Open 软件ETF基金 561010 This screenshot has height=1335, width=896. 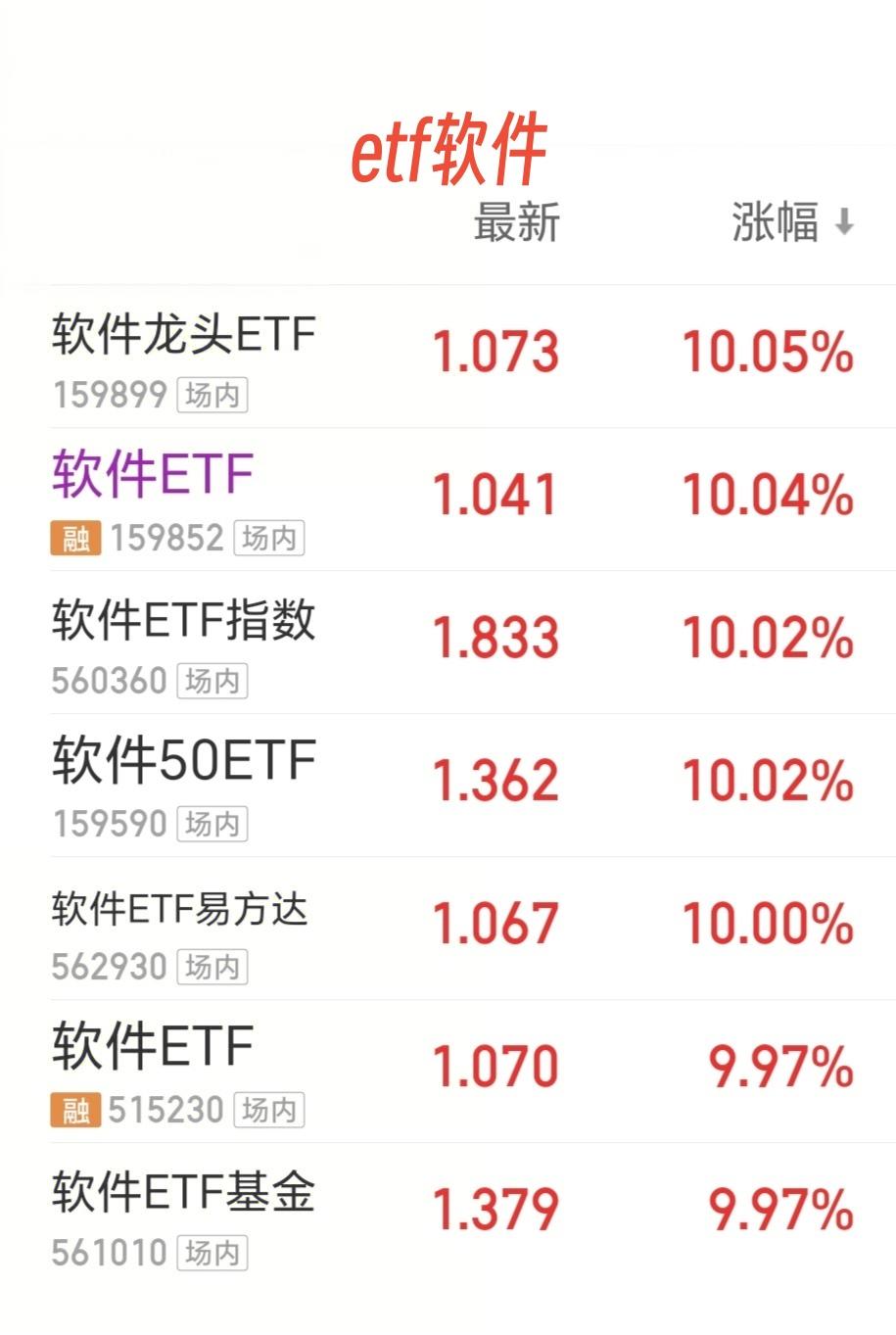tap(473, 1215)
